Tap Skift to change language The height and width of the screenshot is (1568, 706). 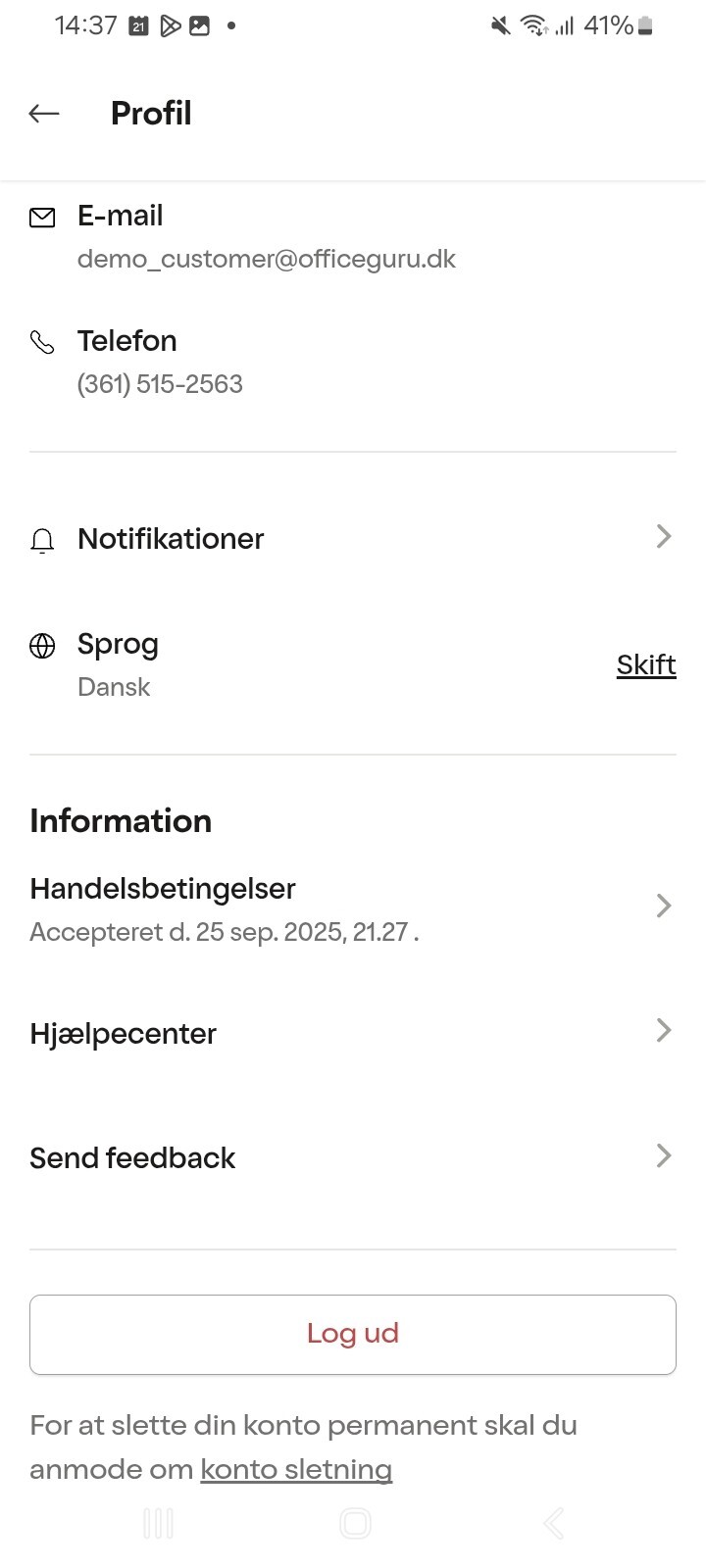click(645, 664)
